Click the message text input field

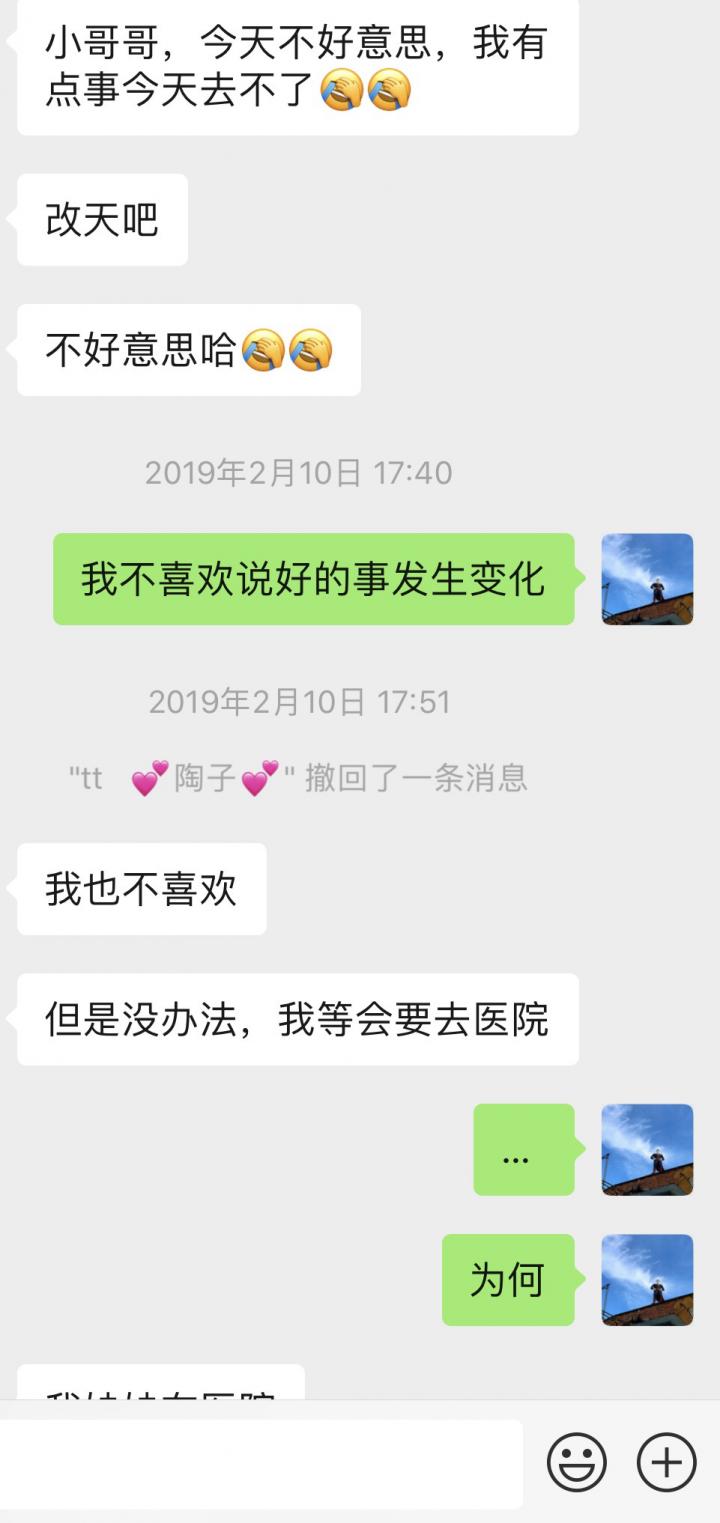260,1460
